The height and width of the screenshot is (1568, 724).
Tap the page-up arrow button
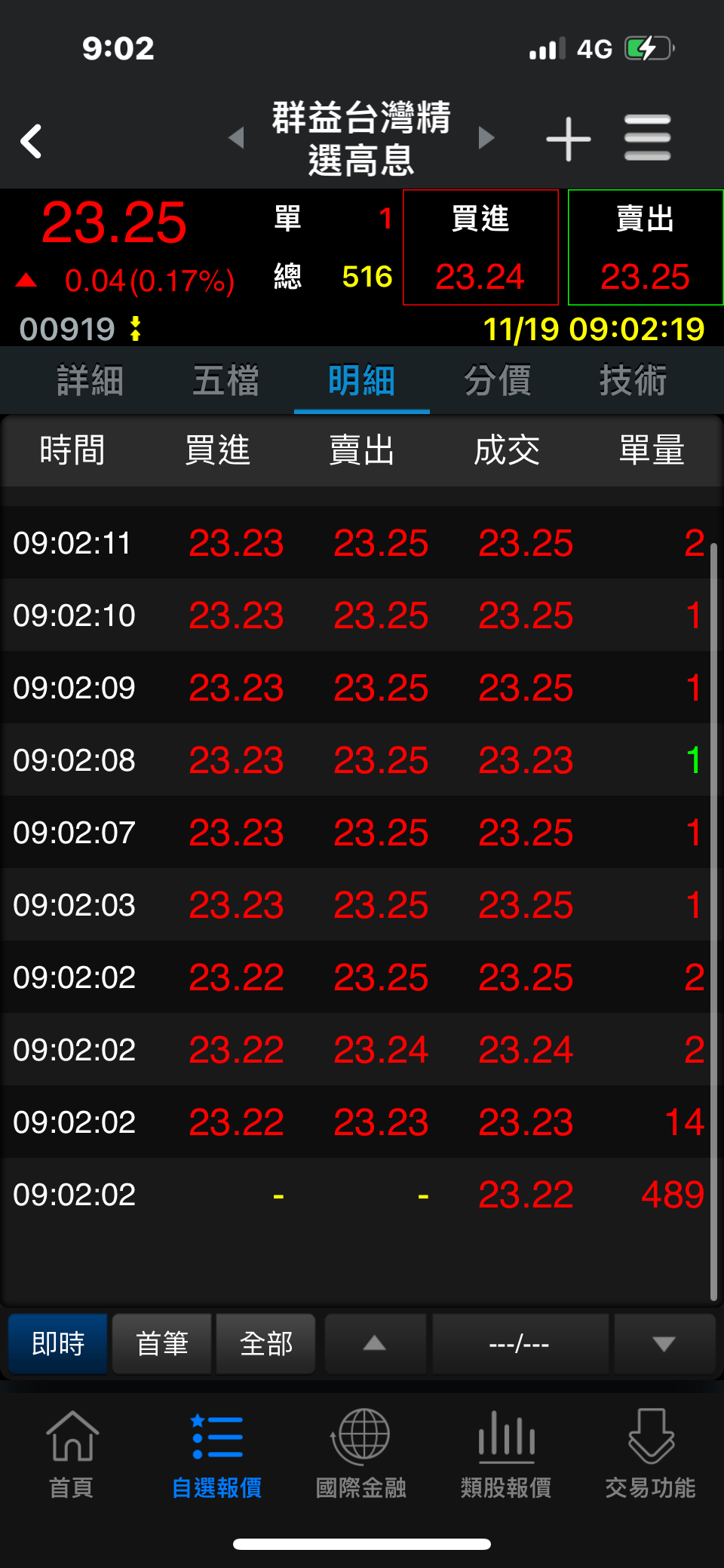[375, 1343]
